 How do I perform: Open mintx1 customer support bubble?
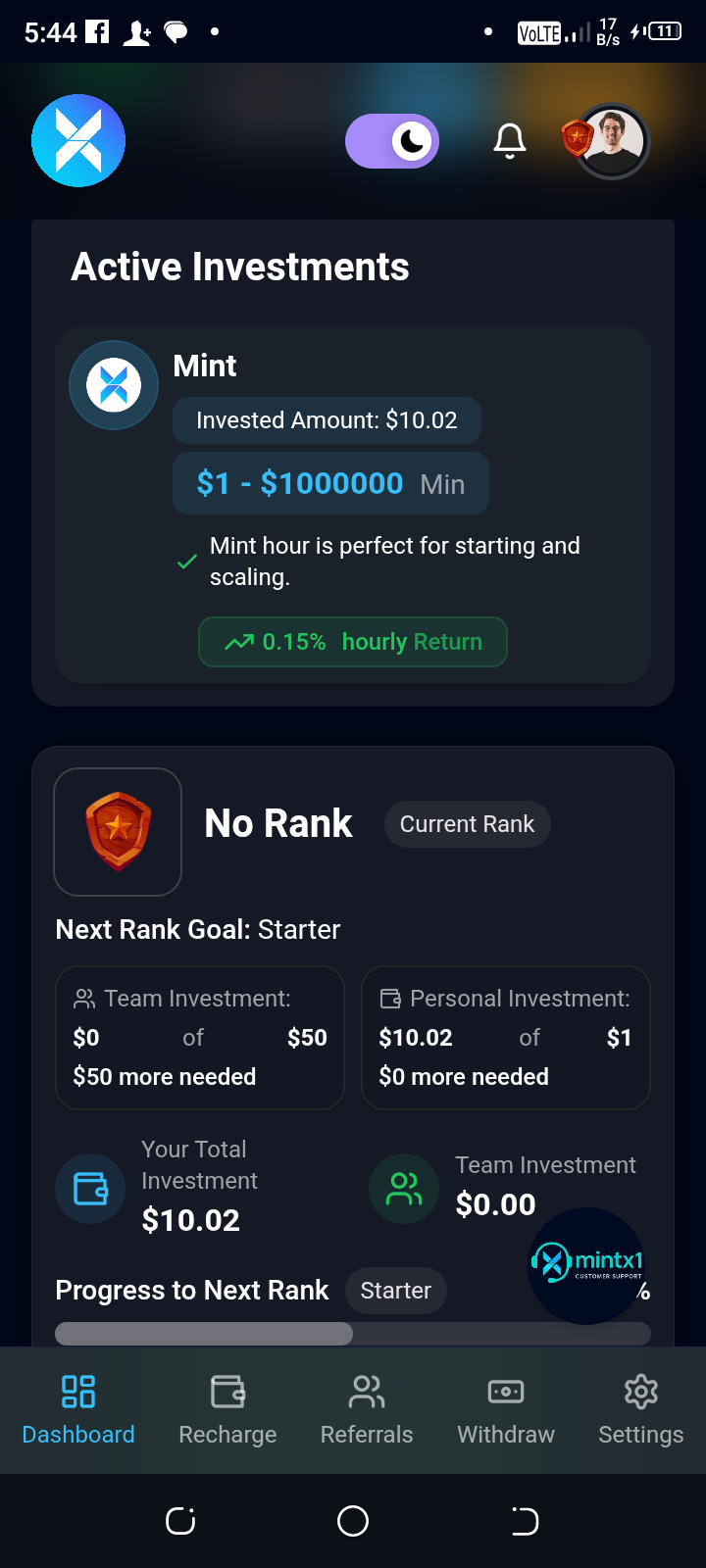pos(586,1264)
